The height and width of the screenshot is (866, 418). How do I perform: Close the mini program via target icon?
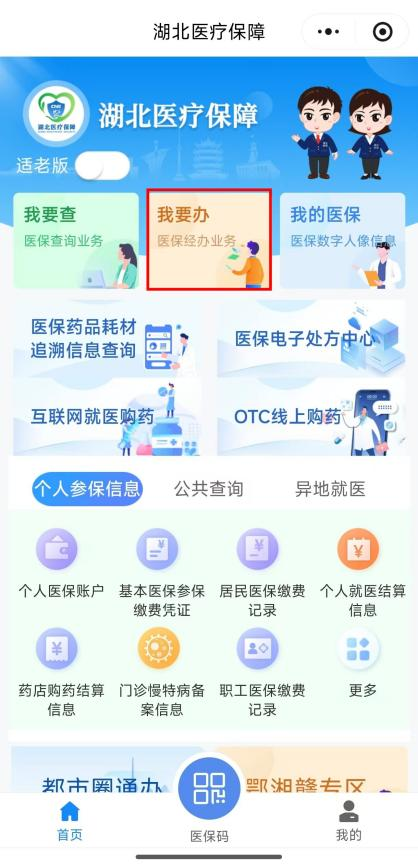382,32
